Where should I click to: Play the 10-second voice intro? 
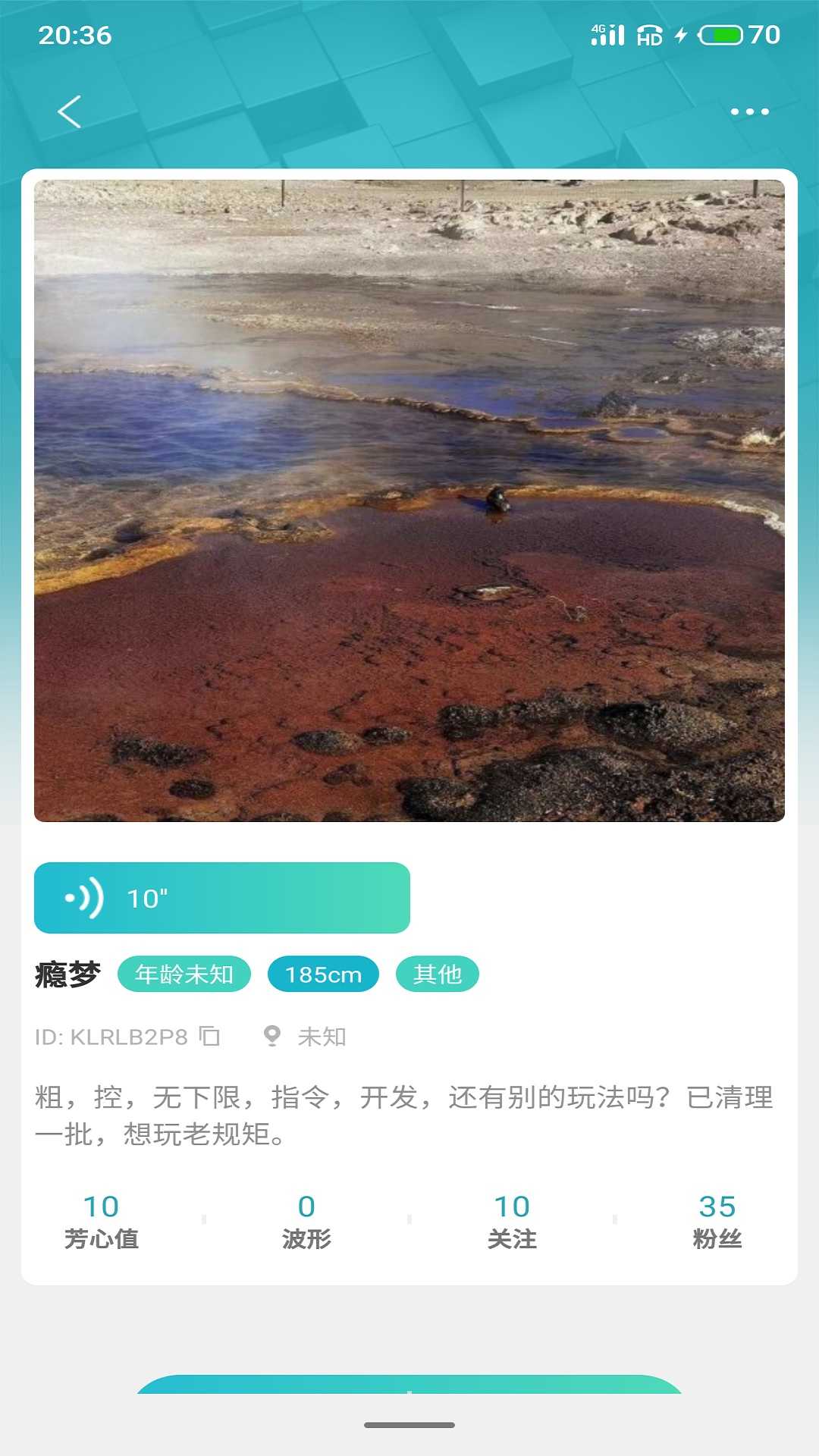tap(221, 898)
